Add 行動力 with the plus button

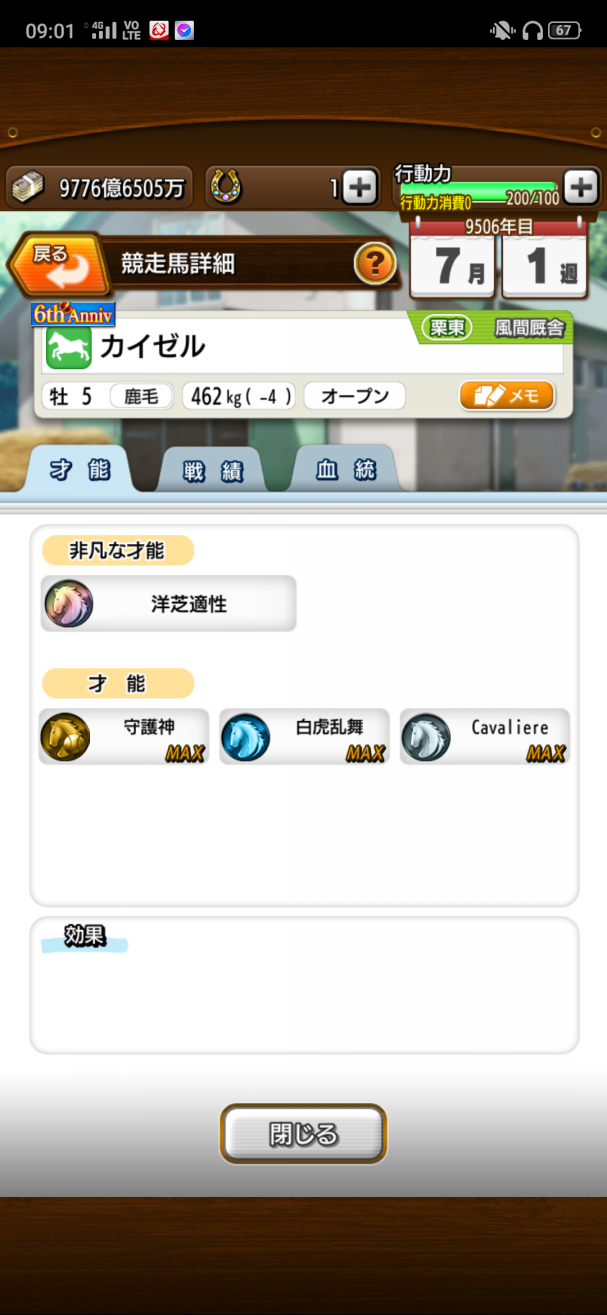click(x=581, y=186)
